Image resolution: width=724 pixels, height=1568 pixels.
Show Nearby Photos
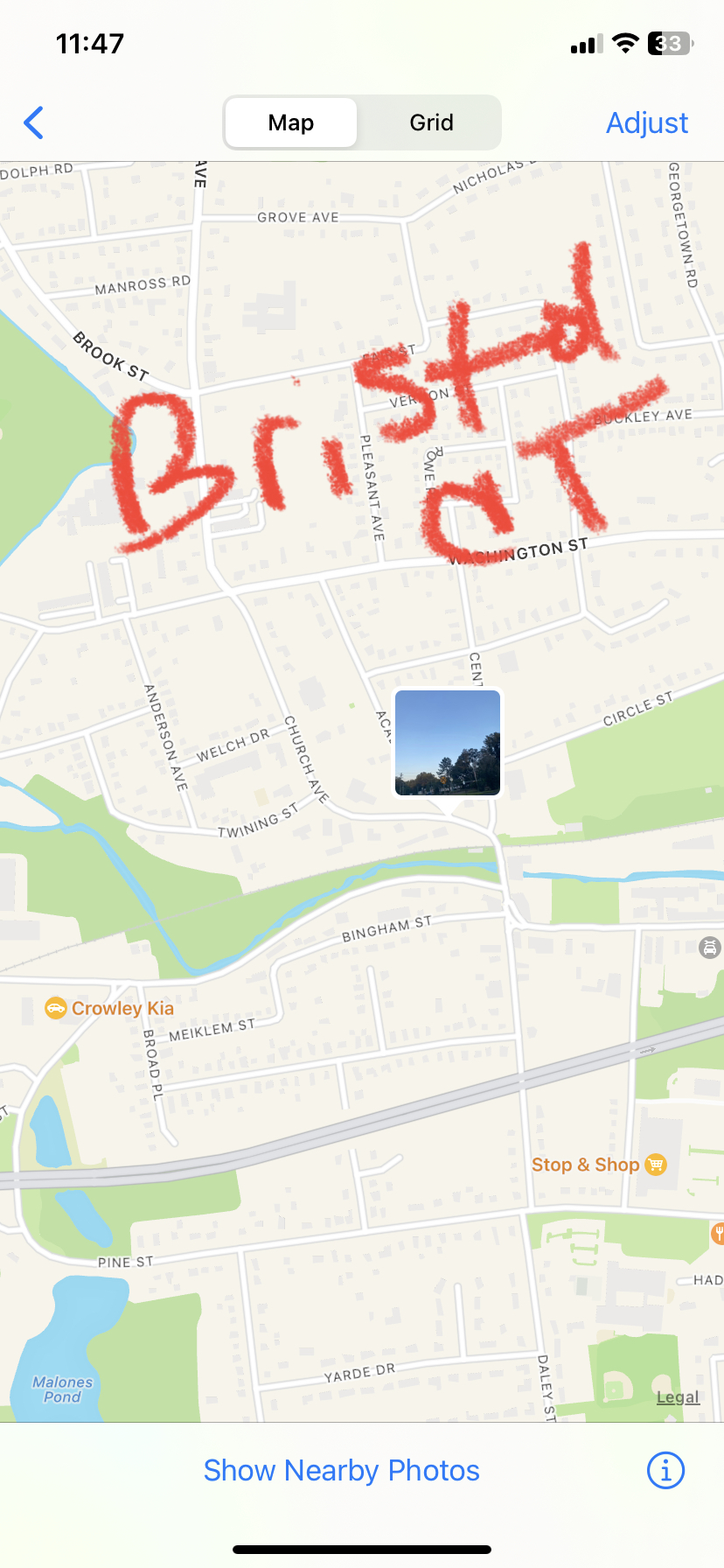tap(341, 1471)
